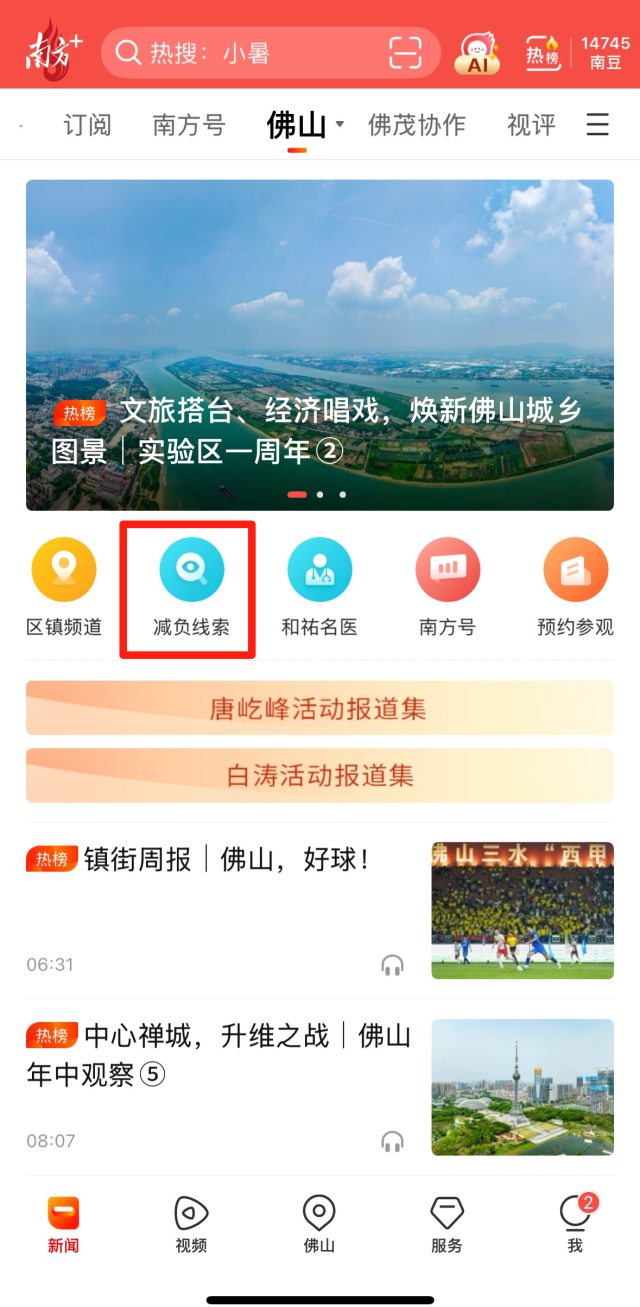The image size is (640, 1307).
Task: Switch to the 订阅 top tab
Action: click(87, 125)
